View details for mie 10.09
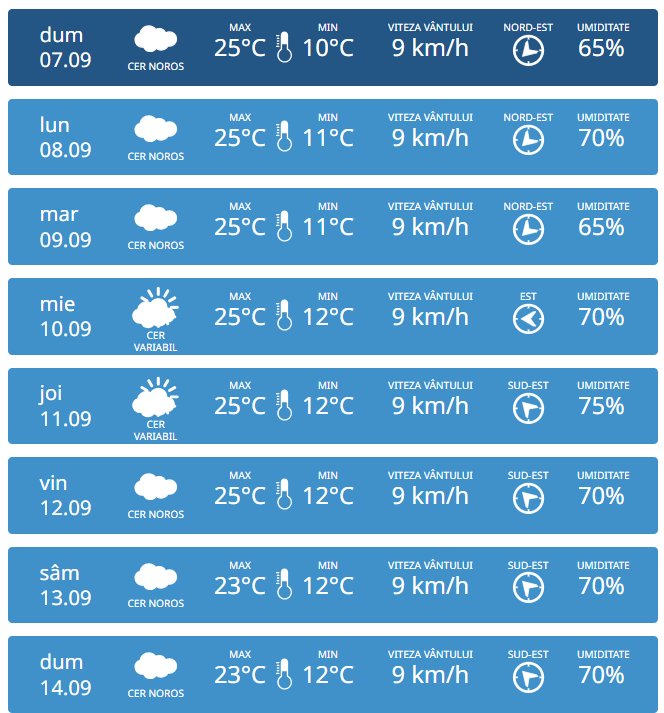 pos(332,317)
